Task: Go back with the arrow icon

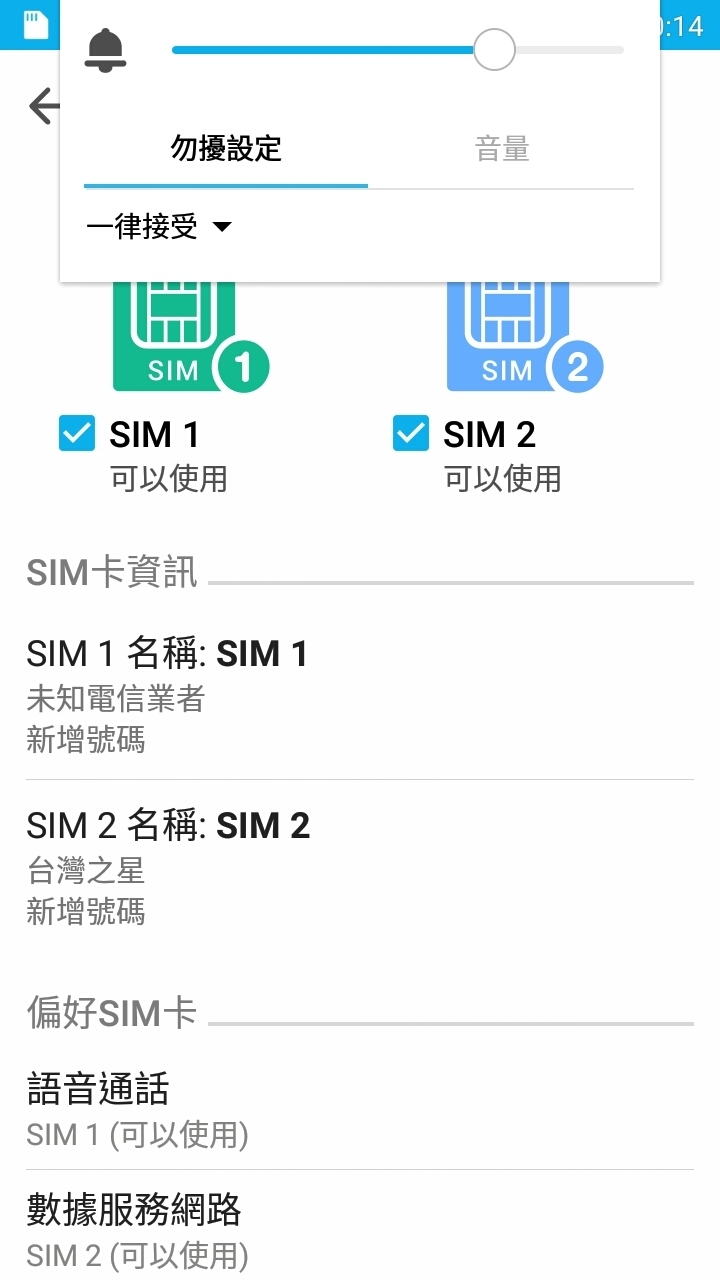Action: (x=44, y=106)
